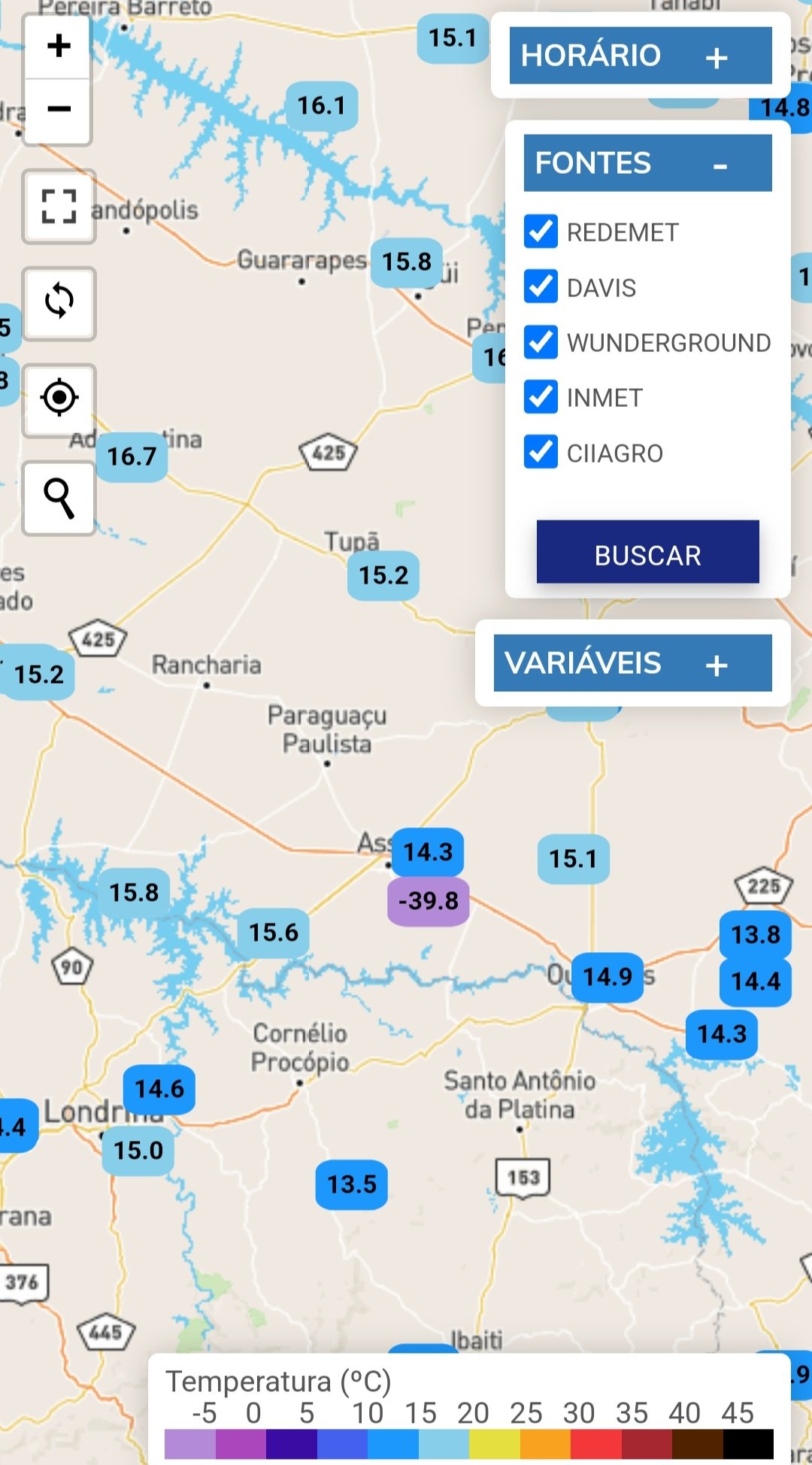Zoom in on the map

pyautogui.click(x=59, y=46)
